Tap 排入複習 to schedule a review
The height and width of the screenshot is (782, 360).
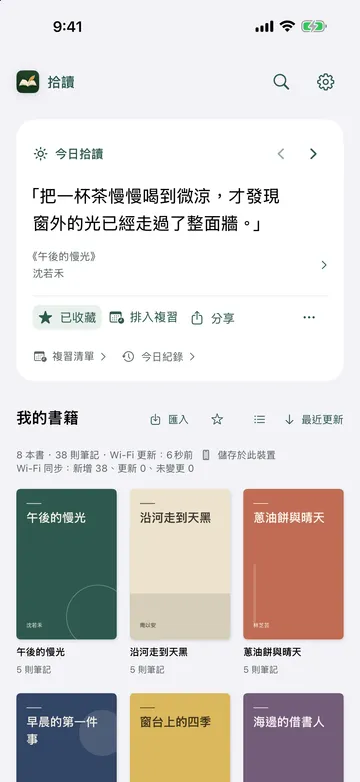pos(143,318)
